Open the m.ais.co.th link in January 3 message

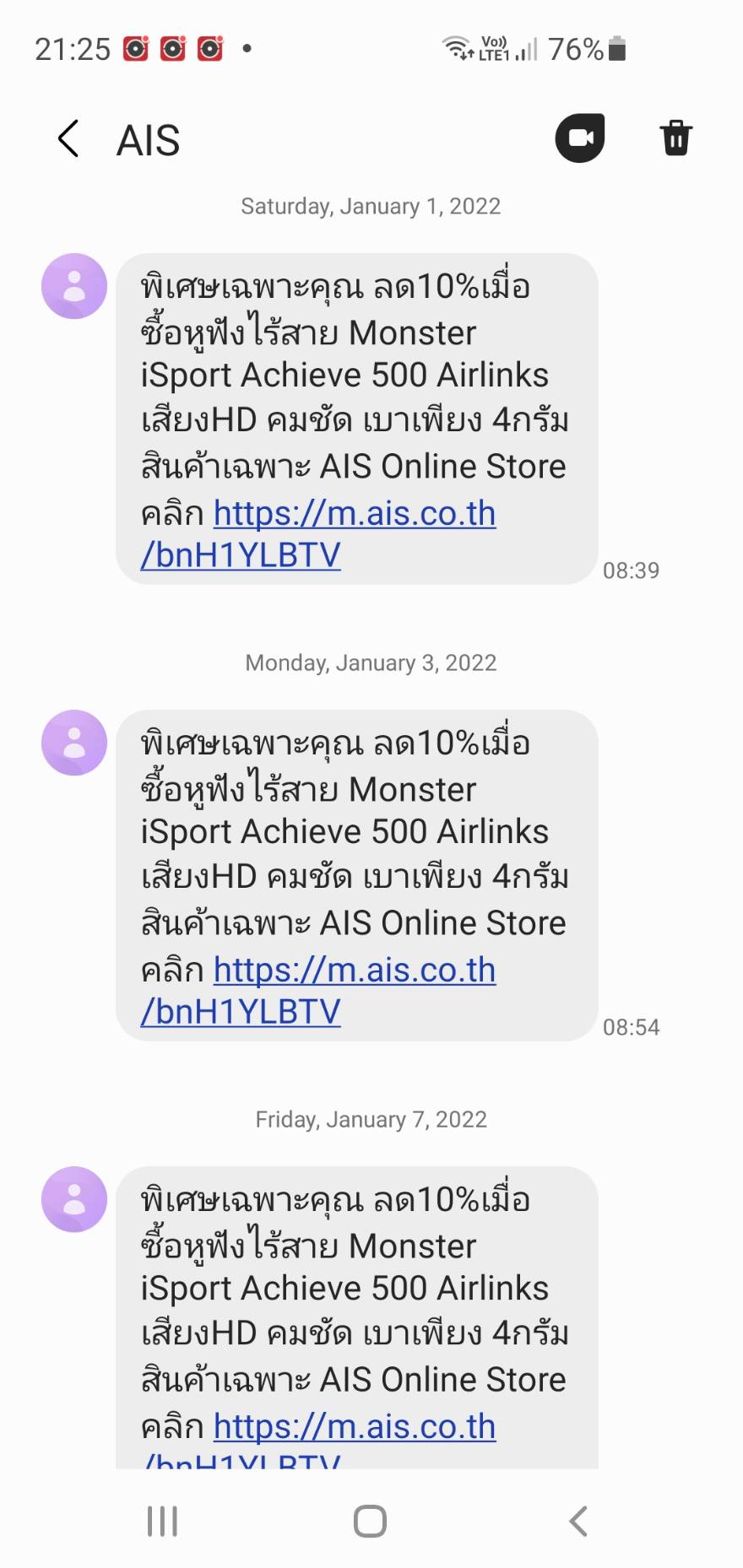318,991
